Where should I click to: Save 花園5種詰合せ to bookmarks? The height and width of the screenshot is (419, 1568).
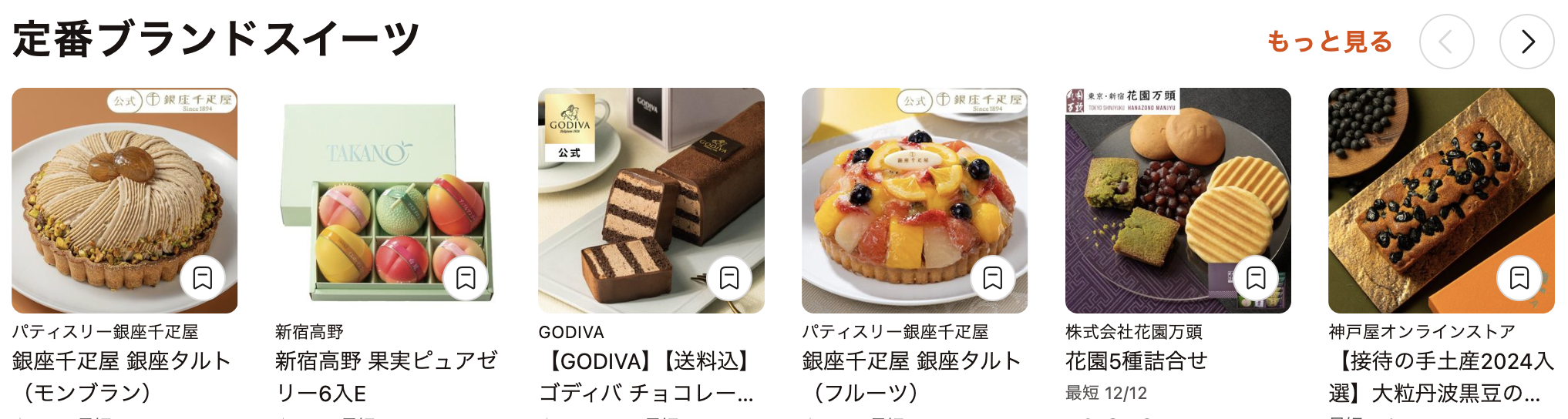pyautogui.click(x=1256, y=277)
